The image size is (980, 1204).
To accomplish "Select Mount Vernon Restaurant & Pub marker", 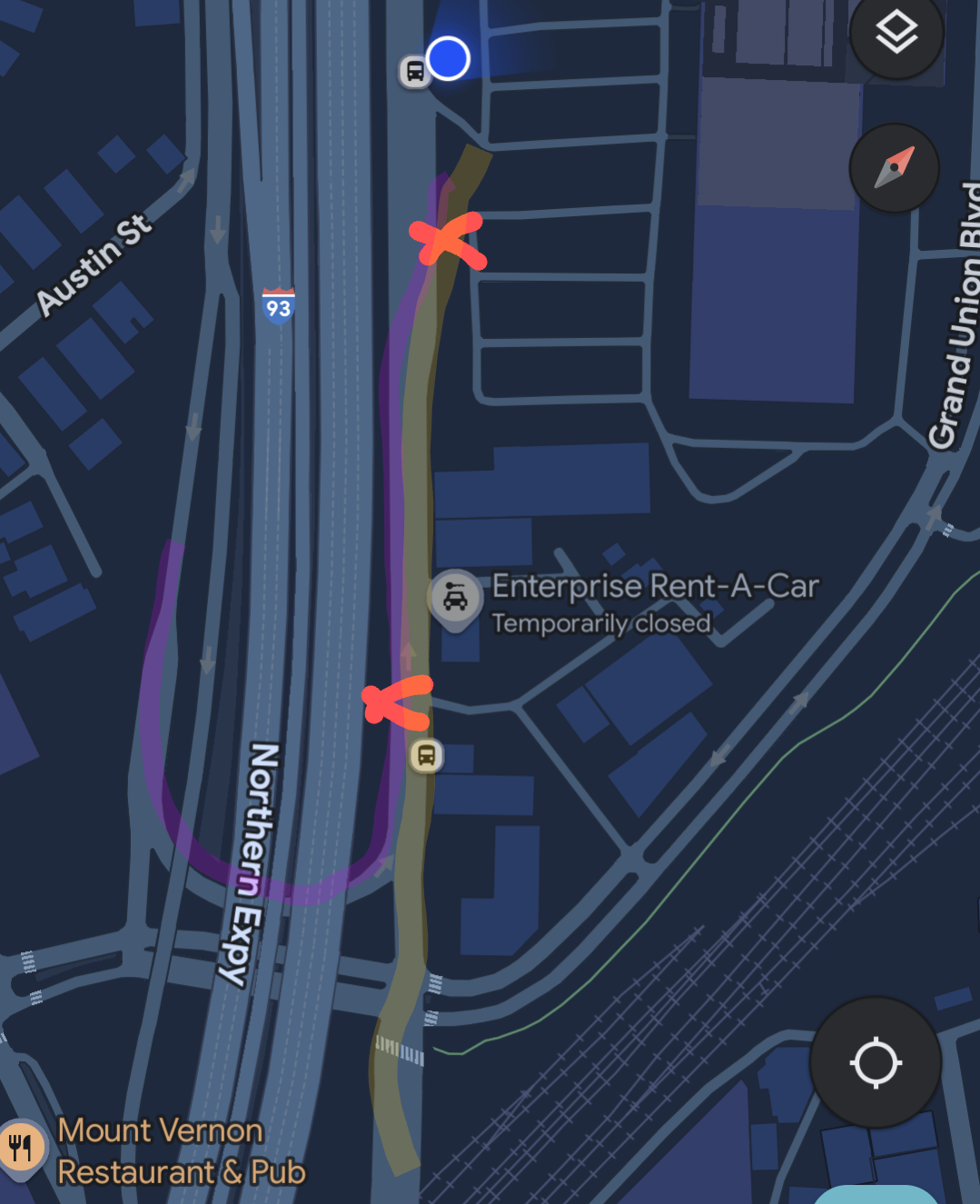I will tap(22, 1147).
